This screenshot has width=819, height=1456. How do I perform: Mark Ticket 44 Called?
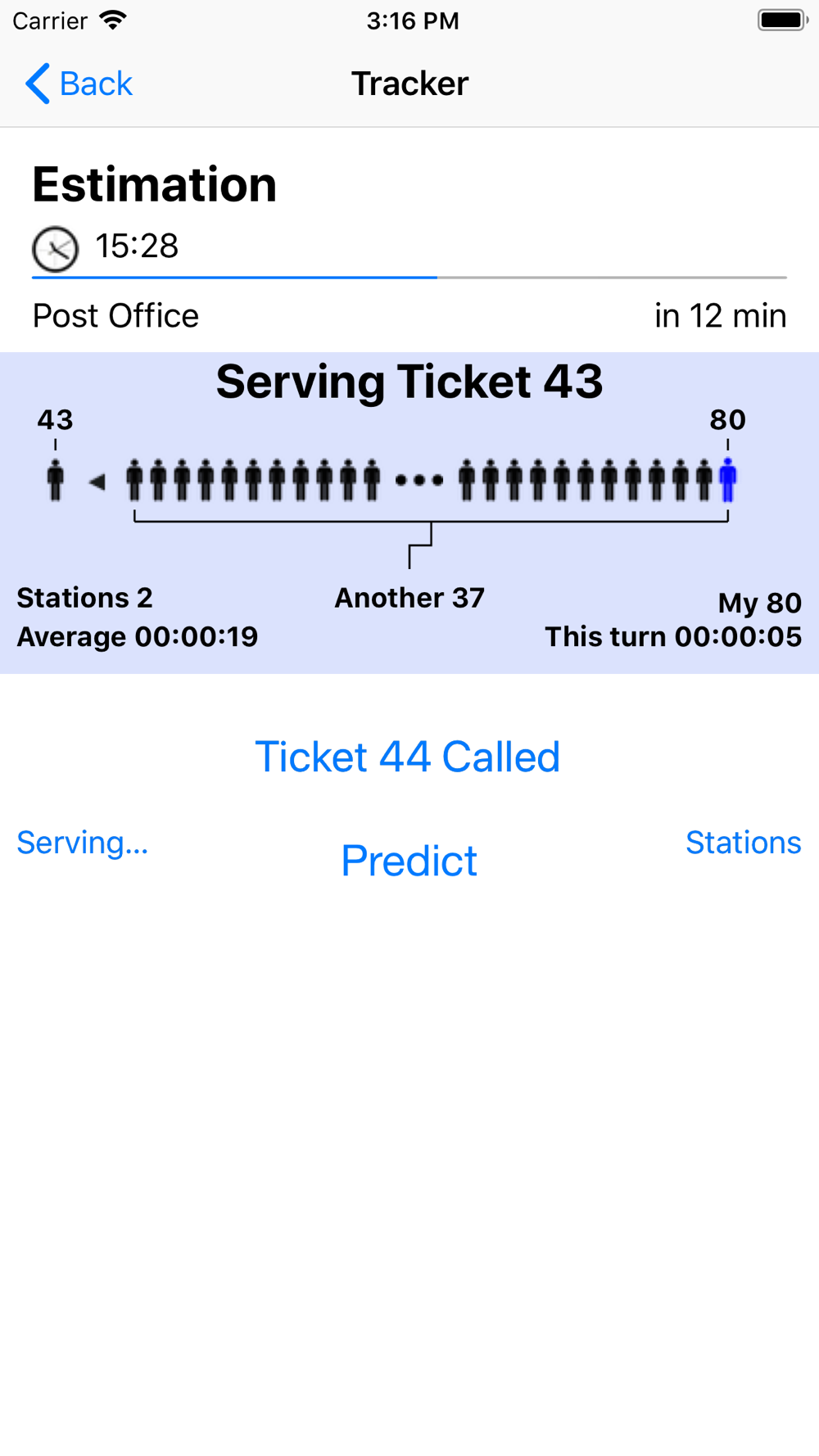(x=408, y=757)
